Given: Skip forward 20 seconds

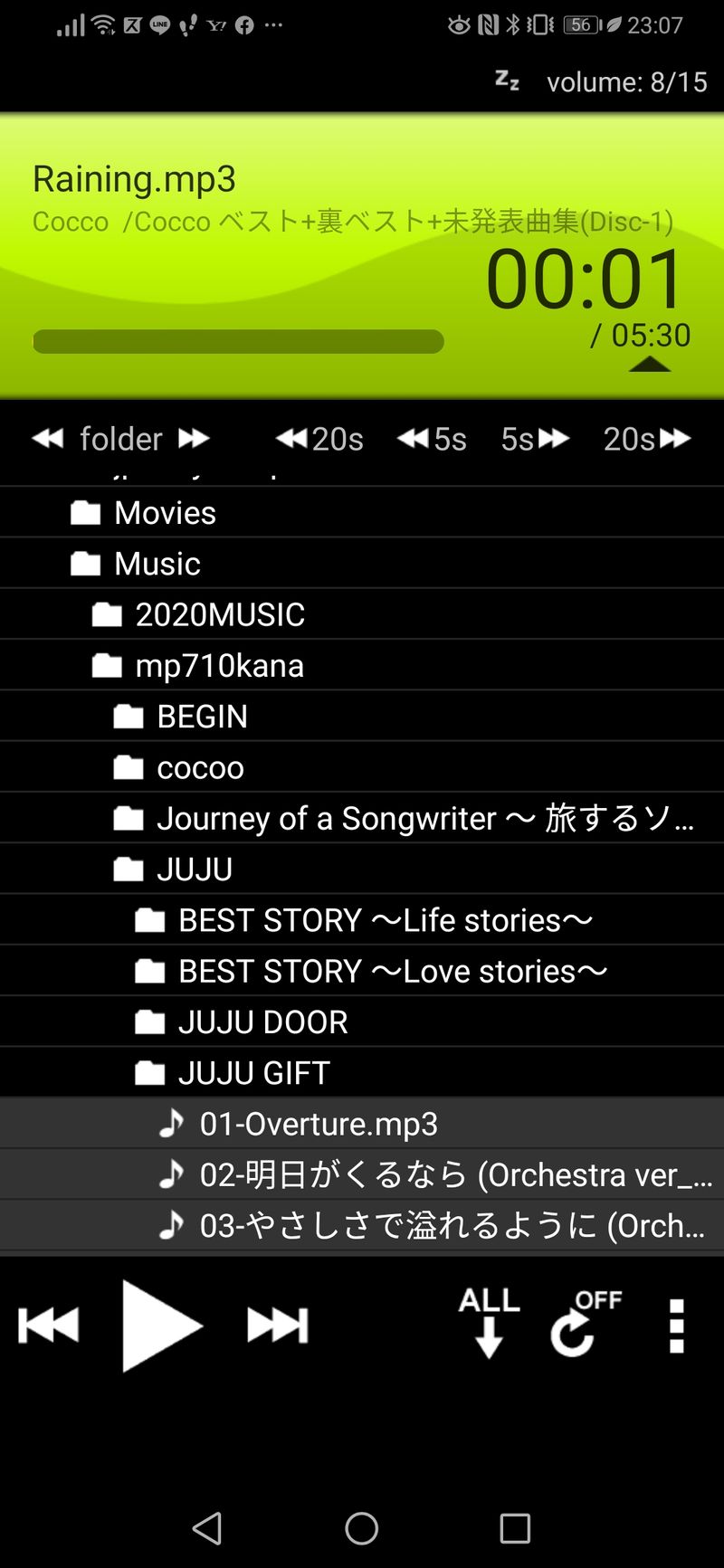Looking at the screenshot, I should pos(646,439).
